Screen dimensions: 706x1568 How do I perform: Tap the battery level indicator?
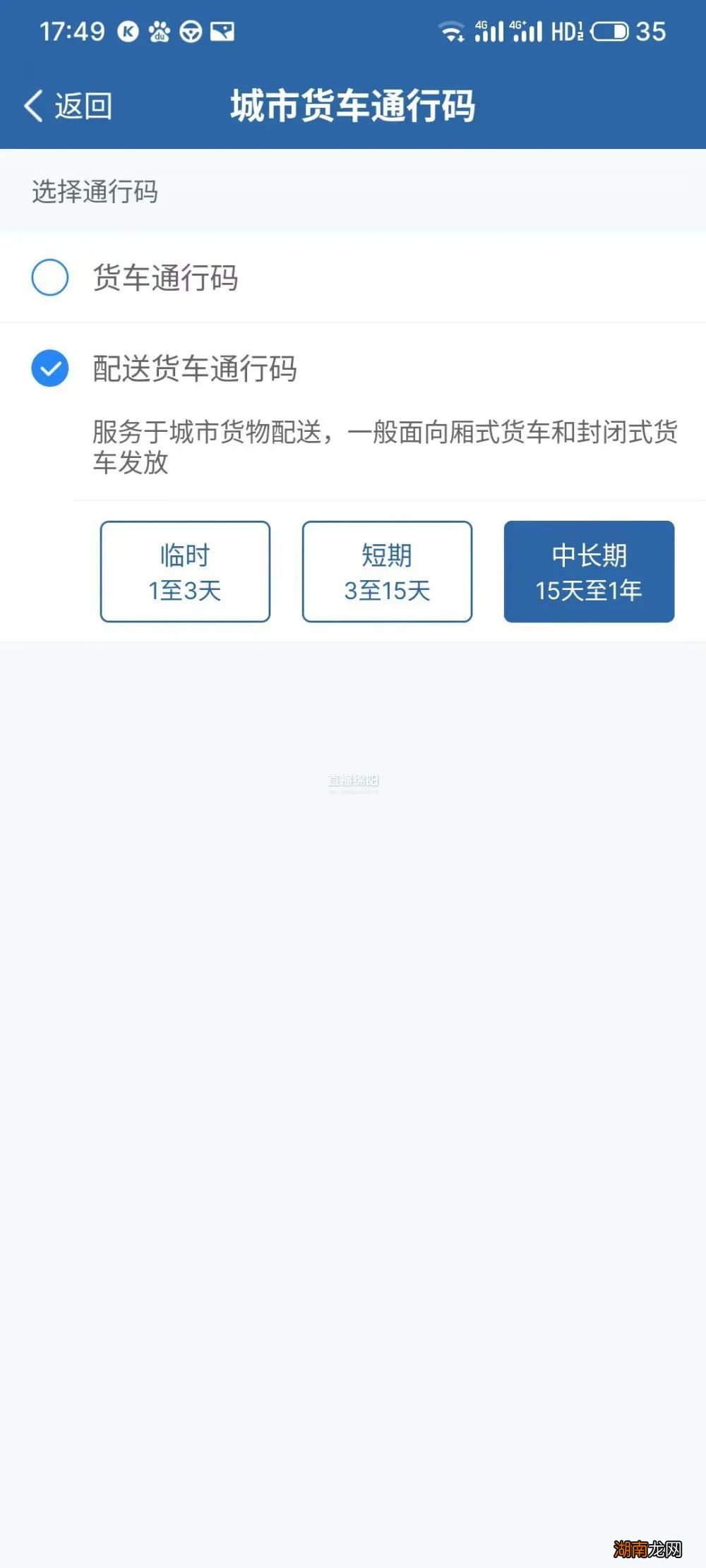coord(610,31)
